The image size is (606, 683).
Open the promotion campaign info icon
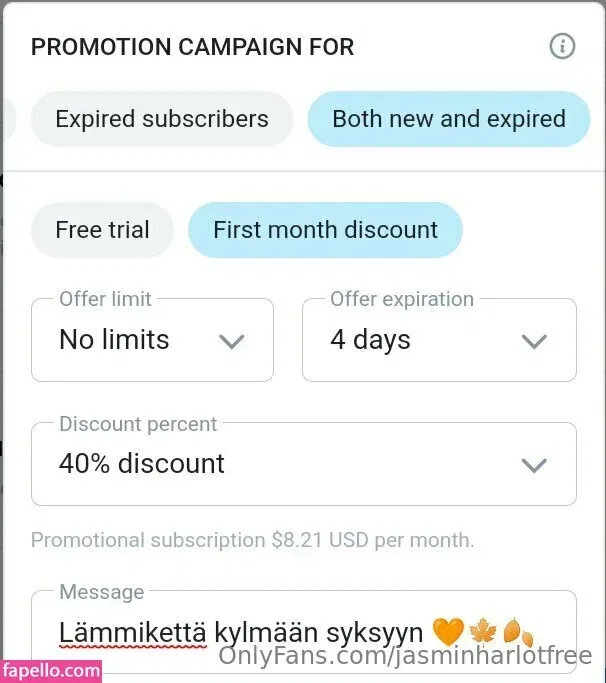(563, 46)
